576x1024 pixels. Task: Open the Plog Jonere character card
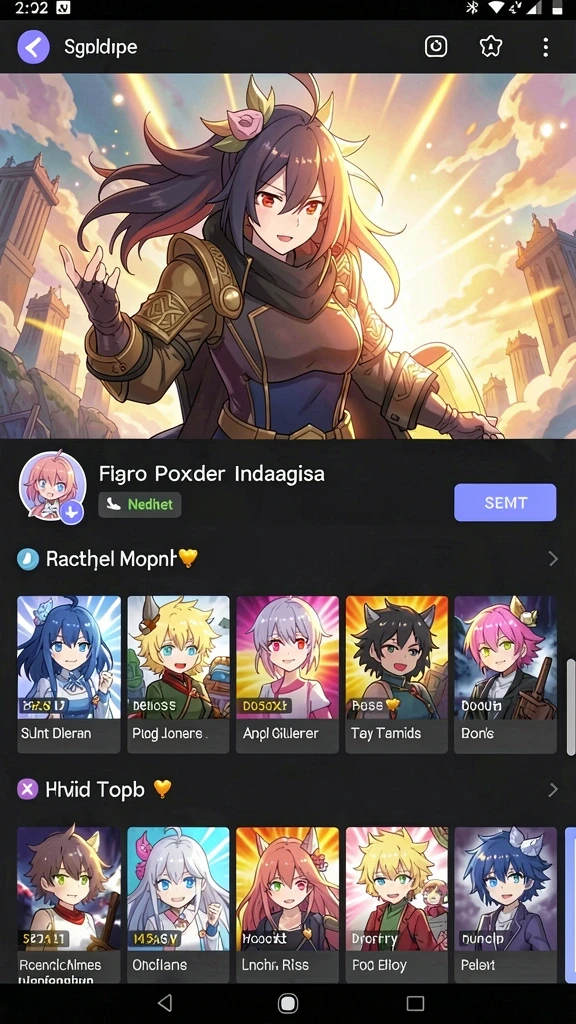tap(178, 674)
